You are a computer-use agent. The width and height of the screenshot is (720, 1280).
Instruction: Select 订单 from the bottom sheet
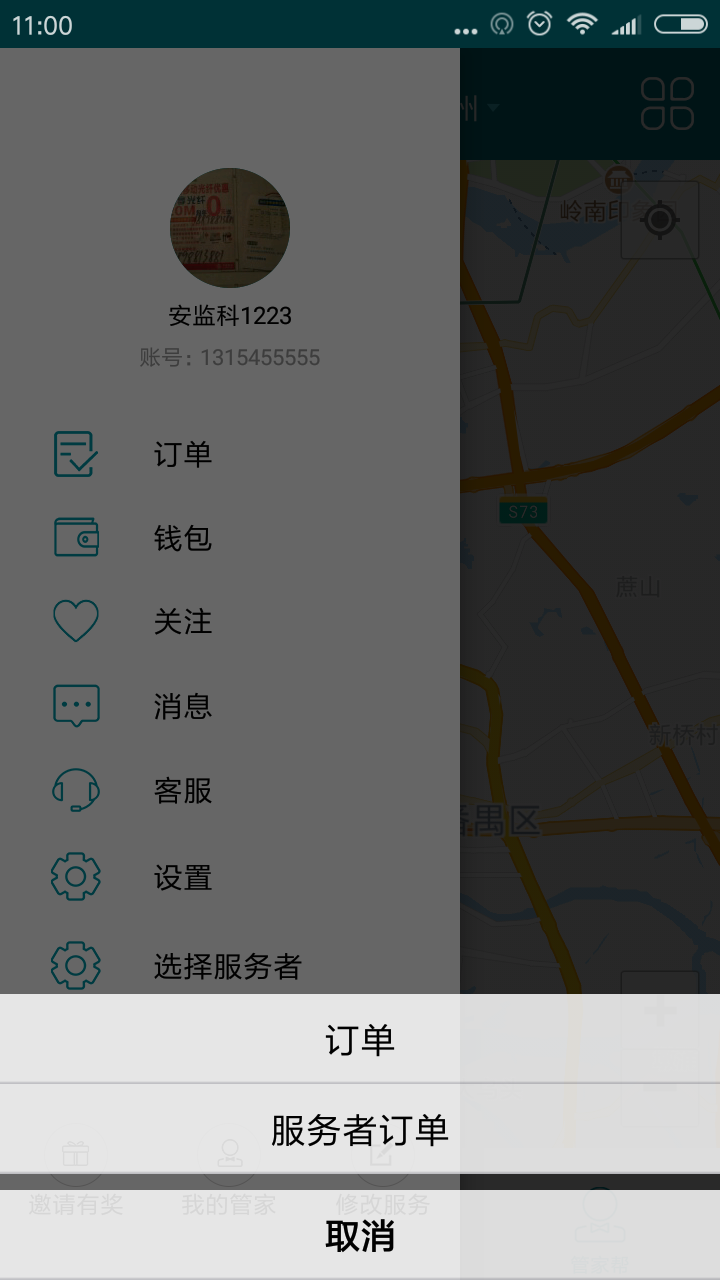(360, 1040)
